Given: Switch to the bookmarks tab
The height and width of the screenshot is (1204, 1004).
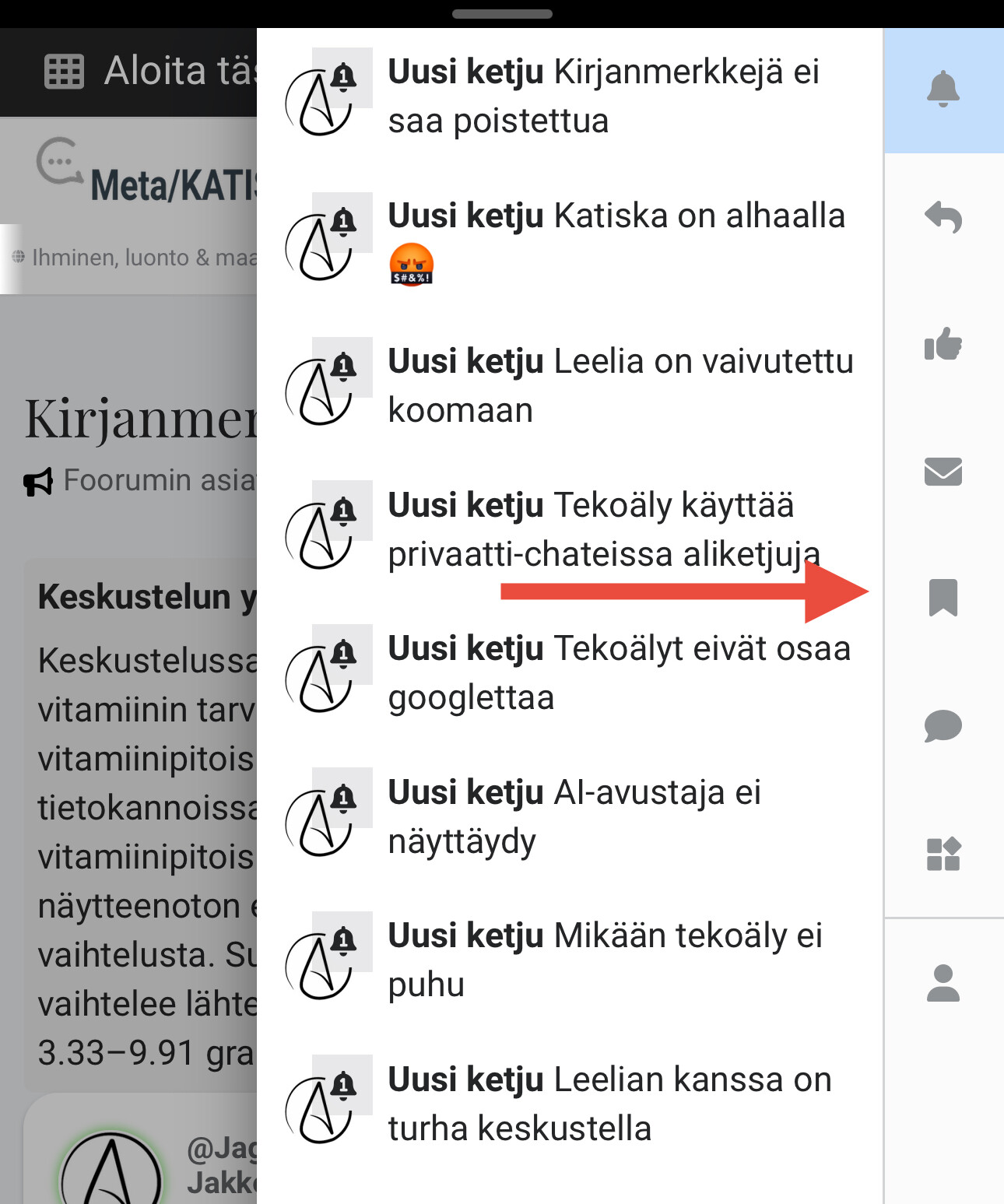Looking at the screenshot, I should pos(943,598).
